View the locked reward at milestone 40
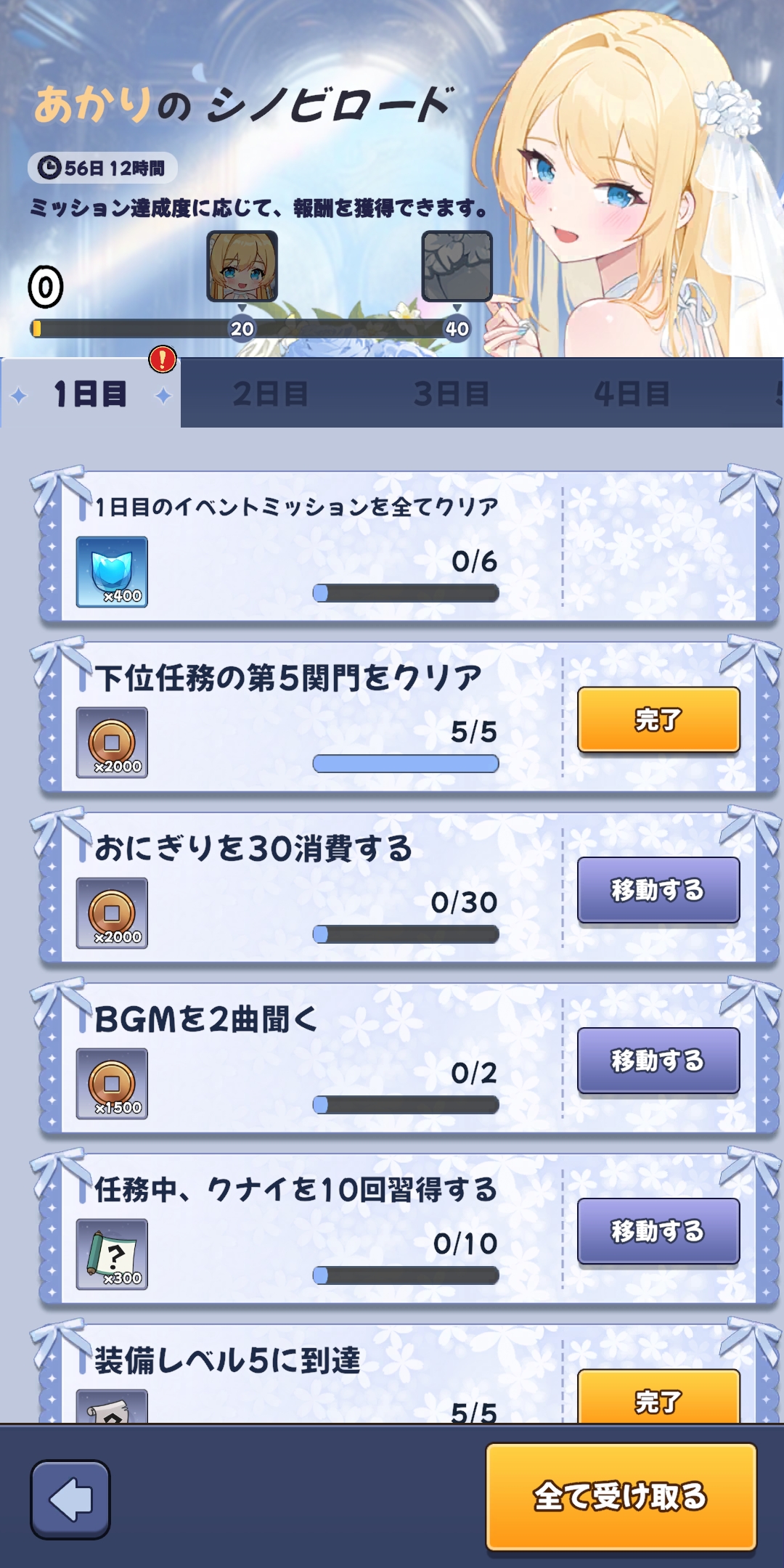784x1568 pixels. (457, 266)
